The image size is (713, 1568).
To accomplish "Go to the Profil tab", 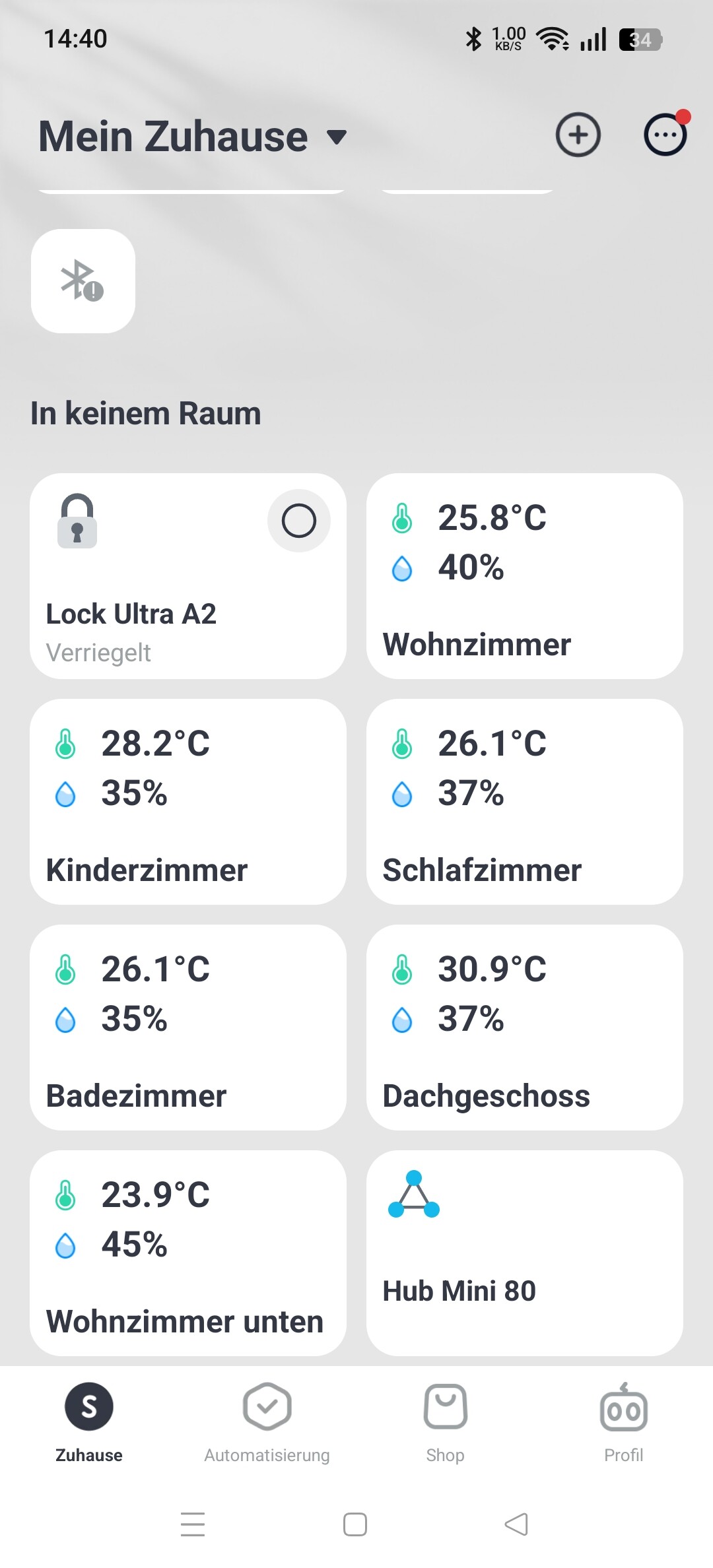I will [x=623, y=1422].
